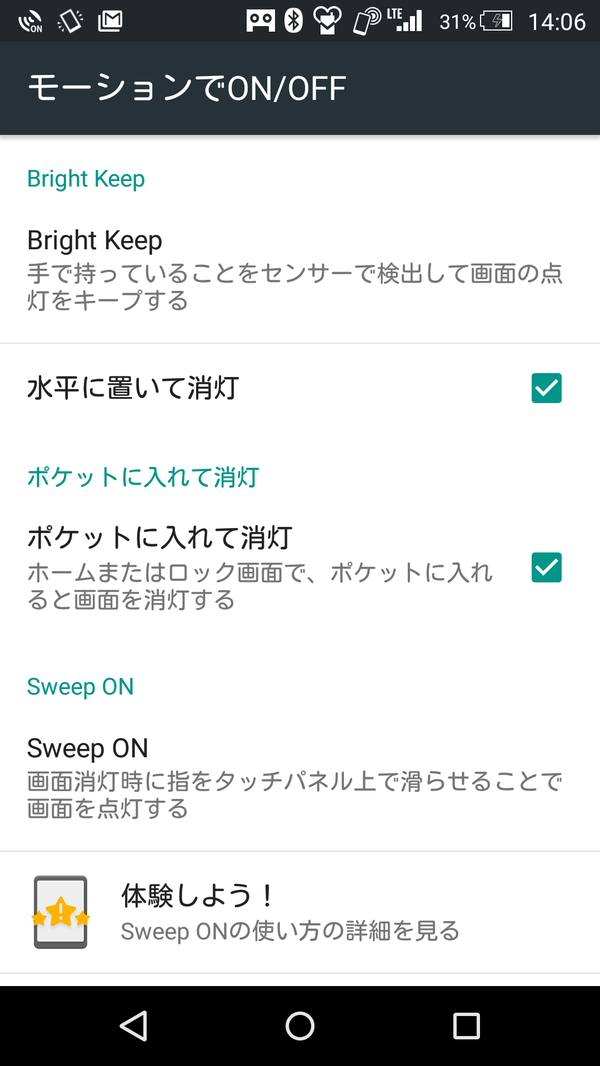Tap the system back button
Image resolution: width=600 pixels, height=1066 pixels.
[x=133, y=1025]
